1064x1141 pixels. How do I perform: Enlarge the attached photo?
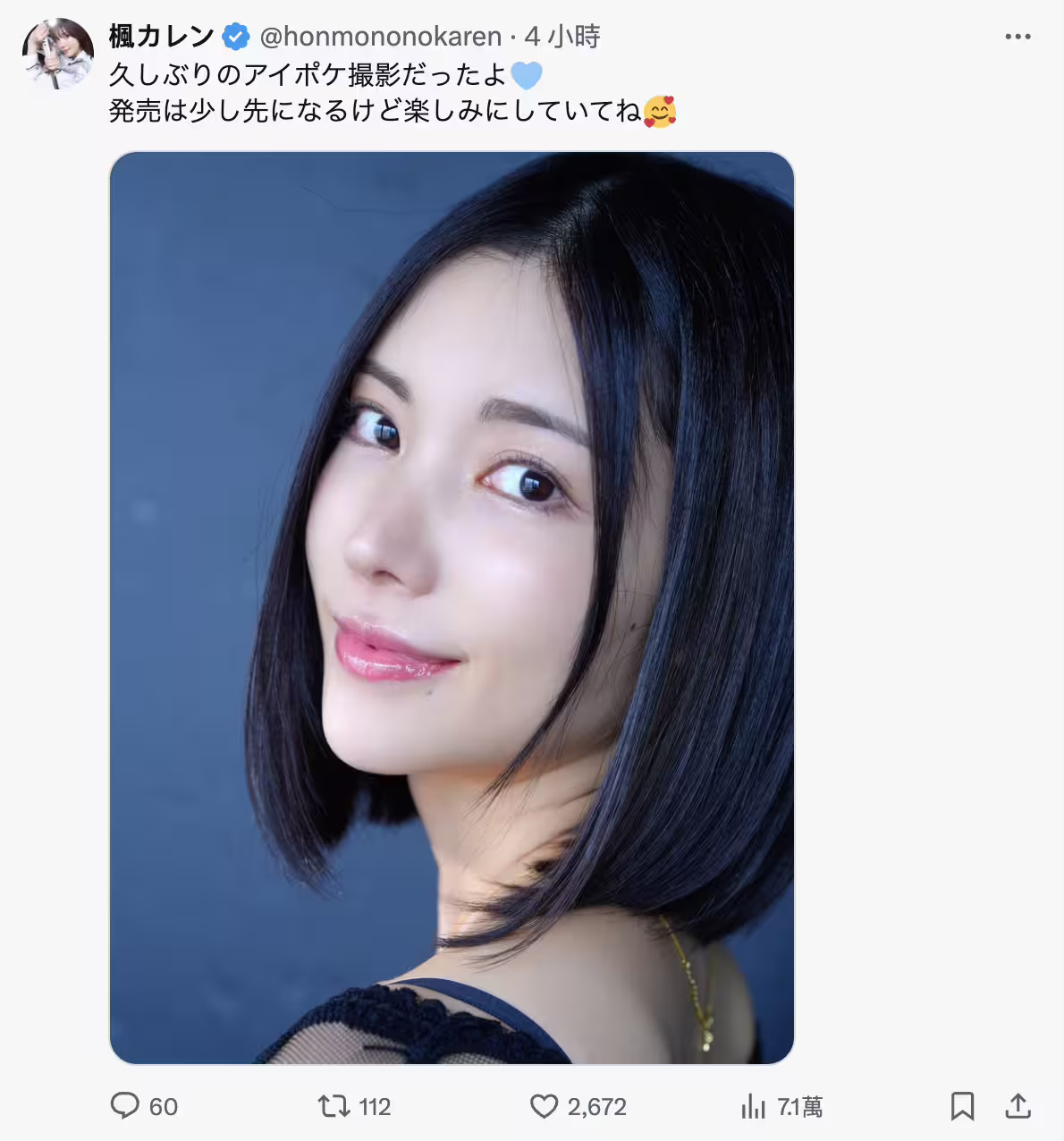tap(452, 608)
